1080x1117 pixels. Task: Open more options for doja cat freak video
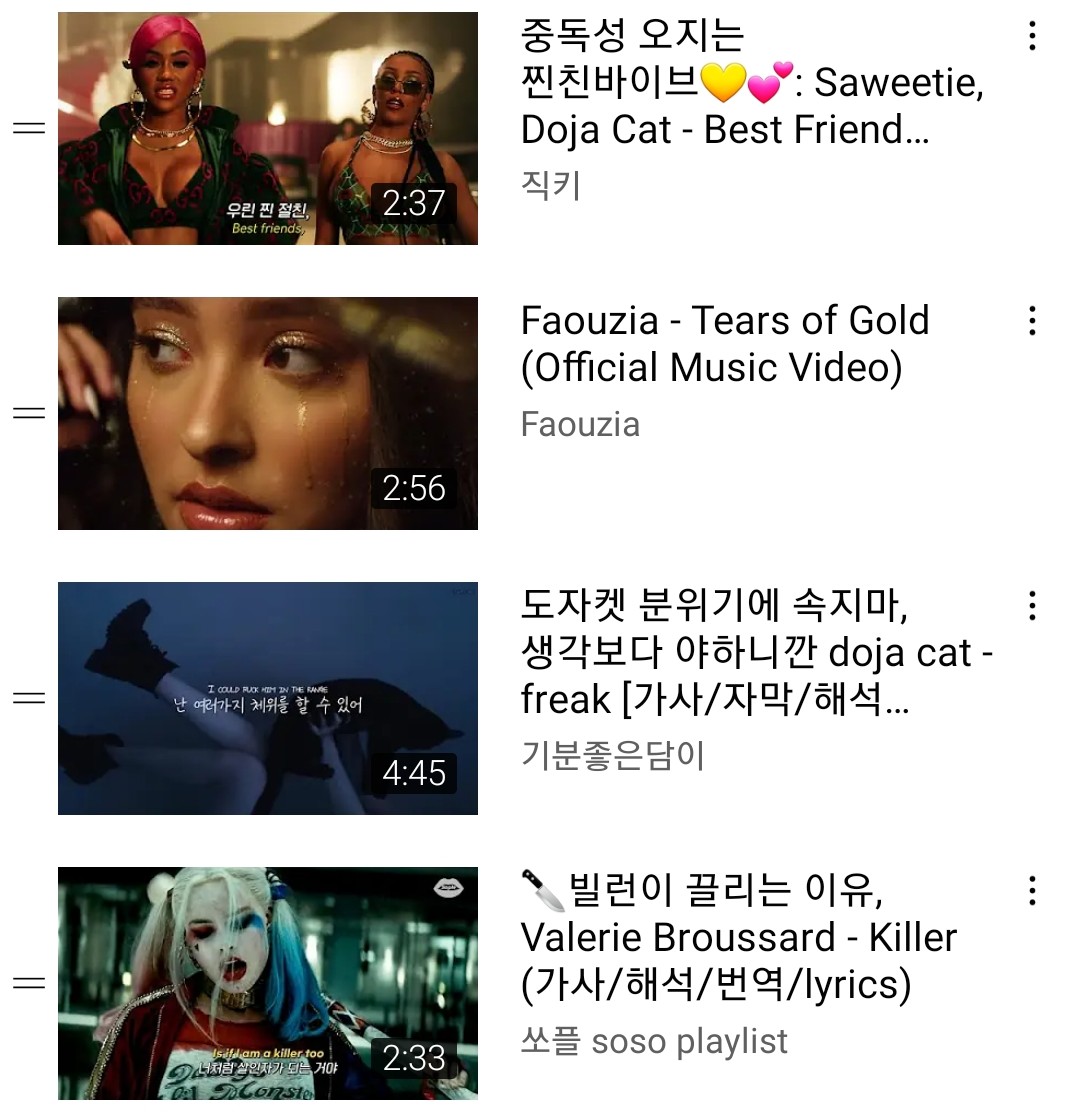point(1032,606)
